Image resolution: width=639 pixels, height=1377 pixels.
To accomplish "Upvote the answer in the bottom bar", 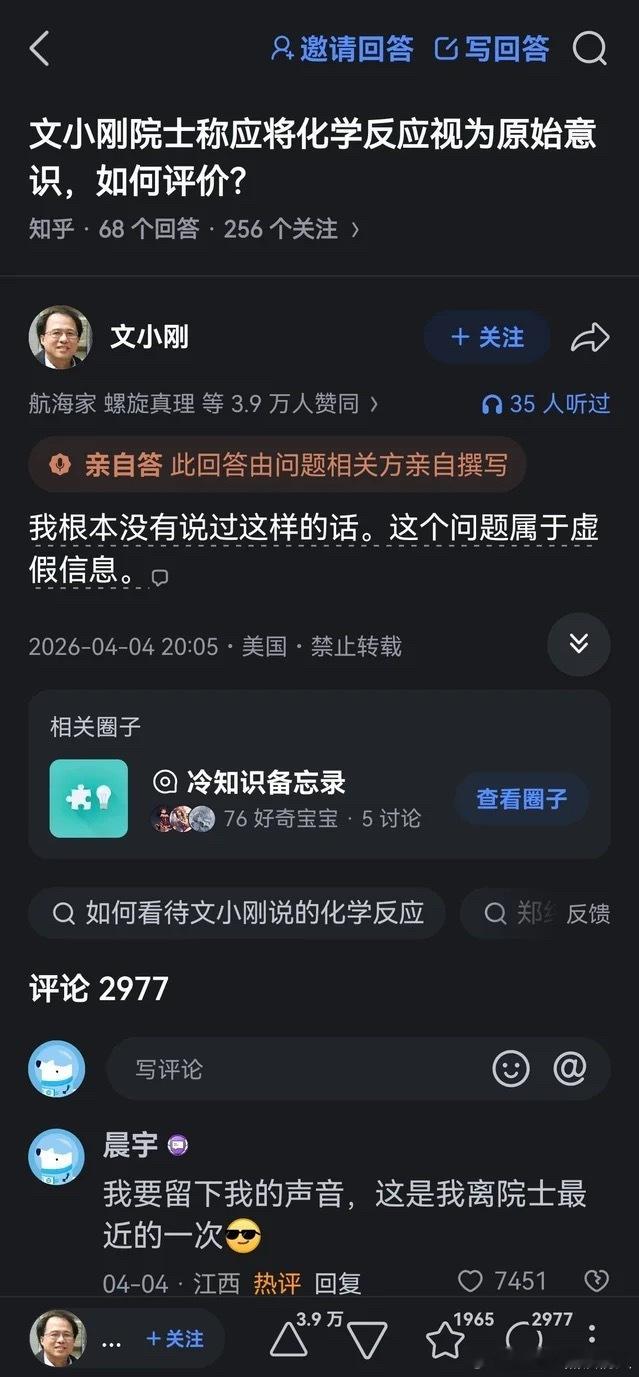I will (288, 1340).
